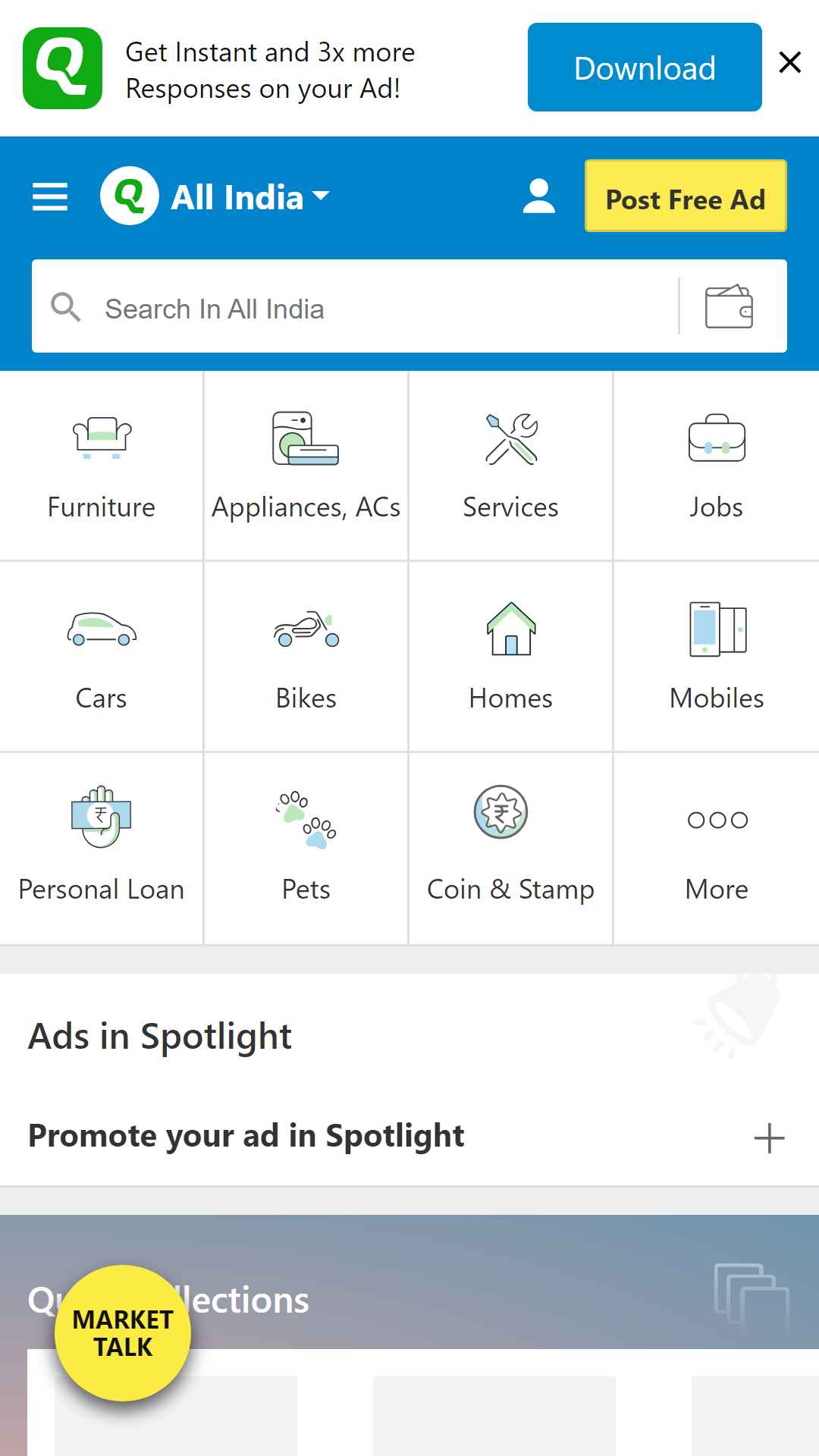Image resolution: width=819 pixels, height=1456 pixels.
Task: Open Personal Loan category
Action: [x=102, y=848]
